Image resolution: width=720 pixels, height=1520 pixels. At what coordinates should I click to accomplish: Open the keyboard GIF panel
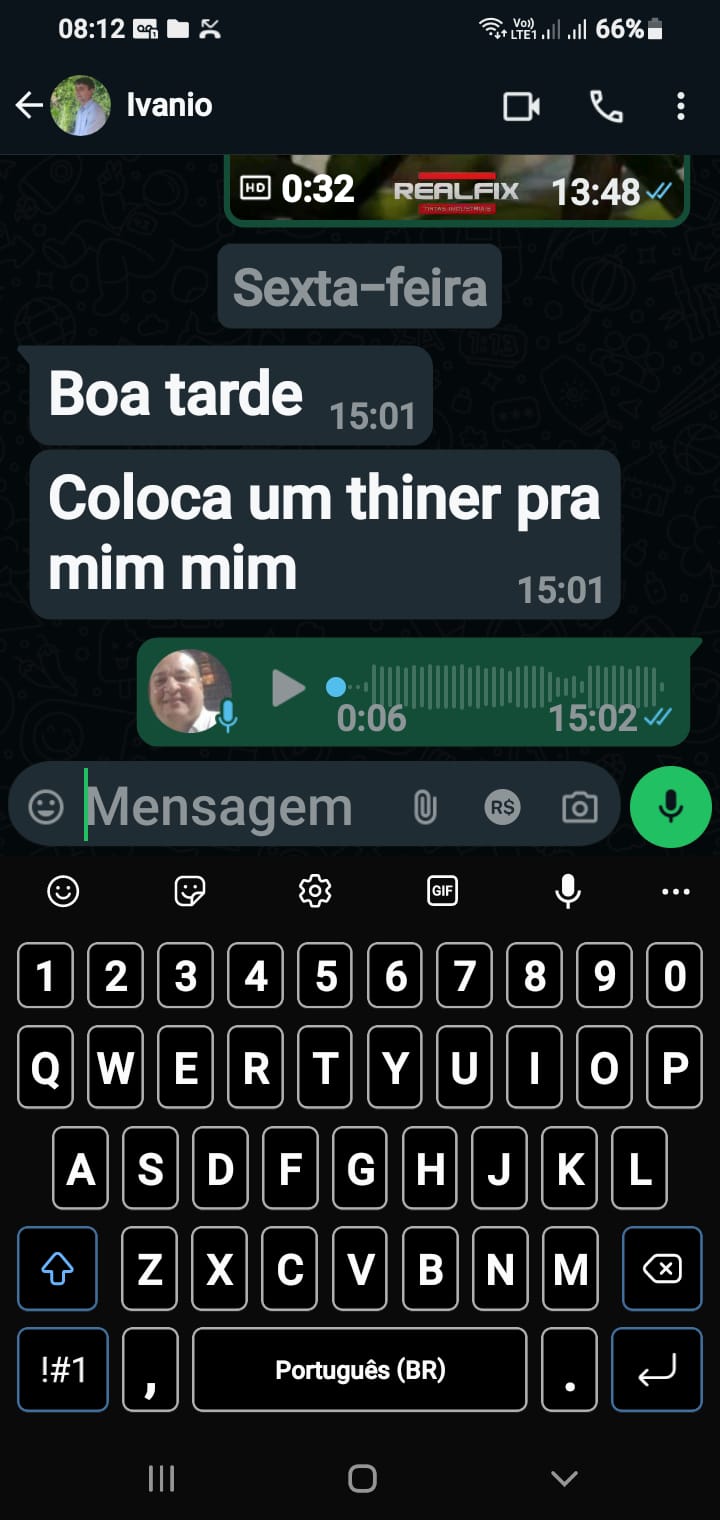442,890
